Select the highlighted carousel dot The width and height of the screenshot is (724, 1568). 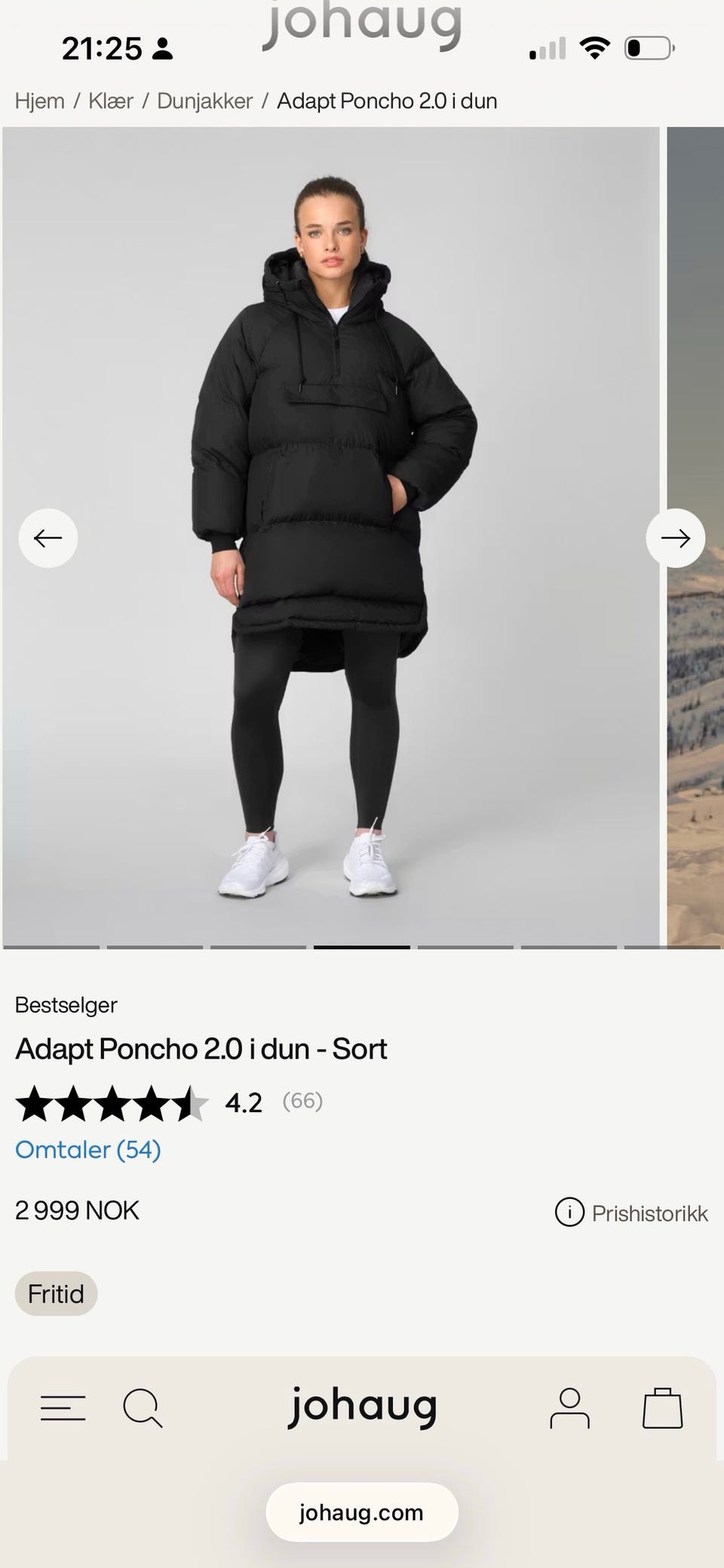[x=362, y=948]
